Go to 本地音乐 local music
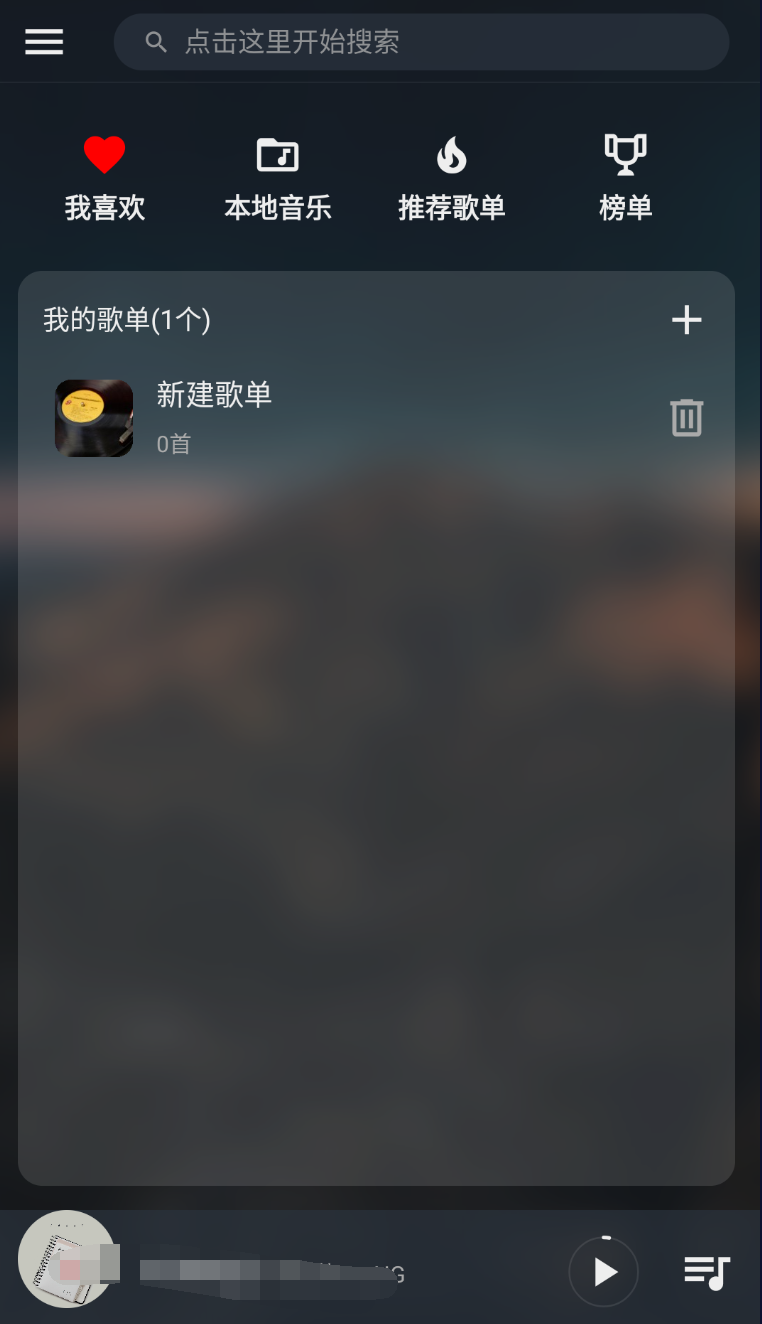Screen dimensions: 762x1324 coord(278,178)
